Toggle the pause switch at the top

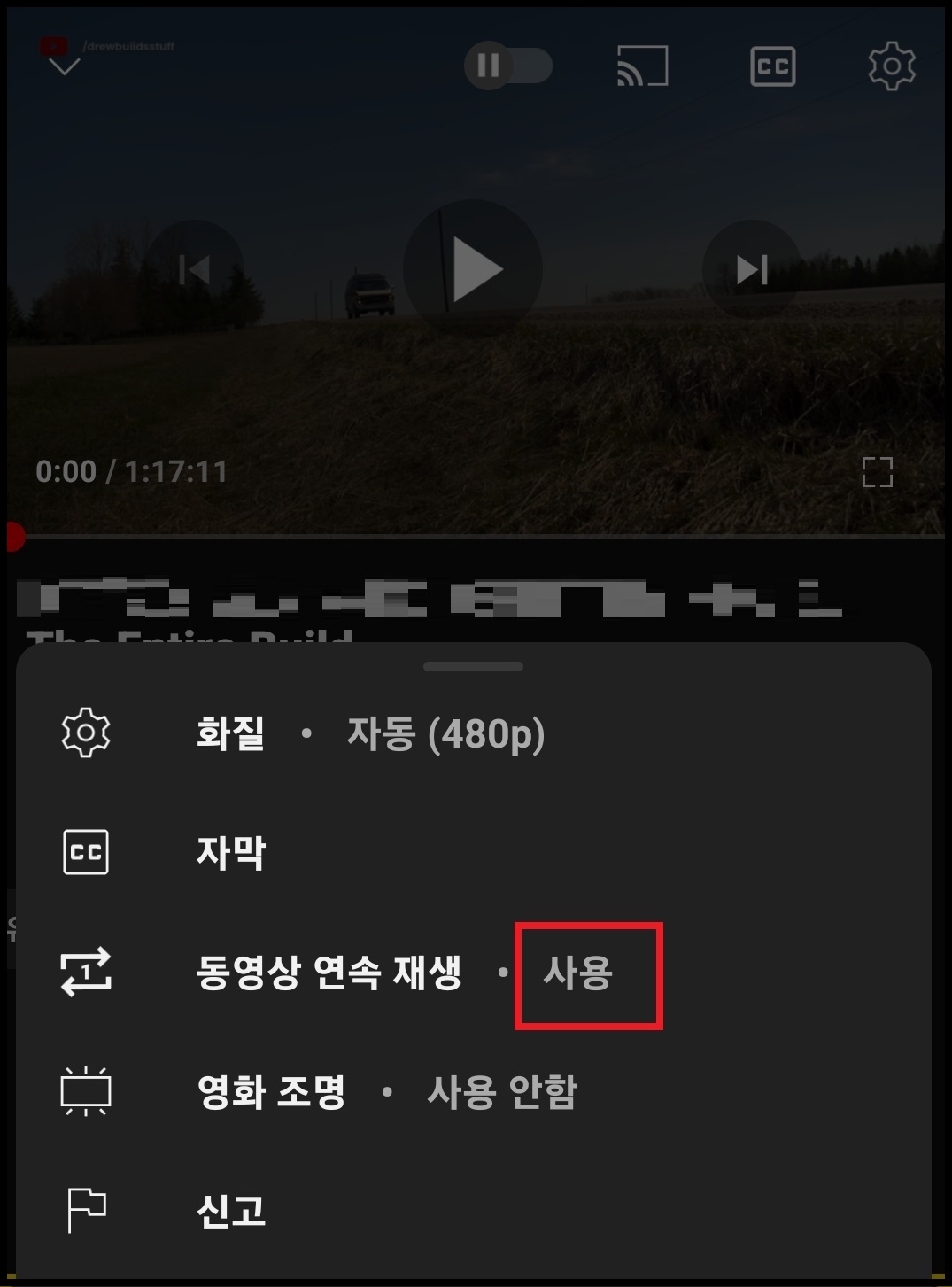(509, 66)
